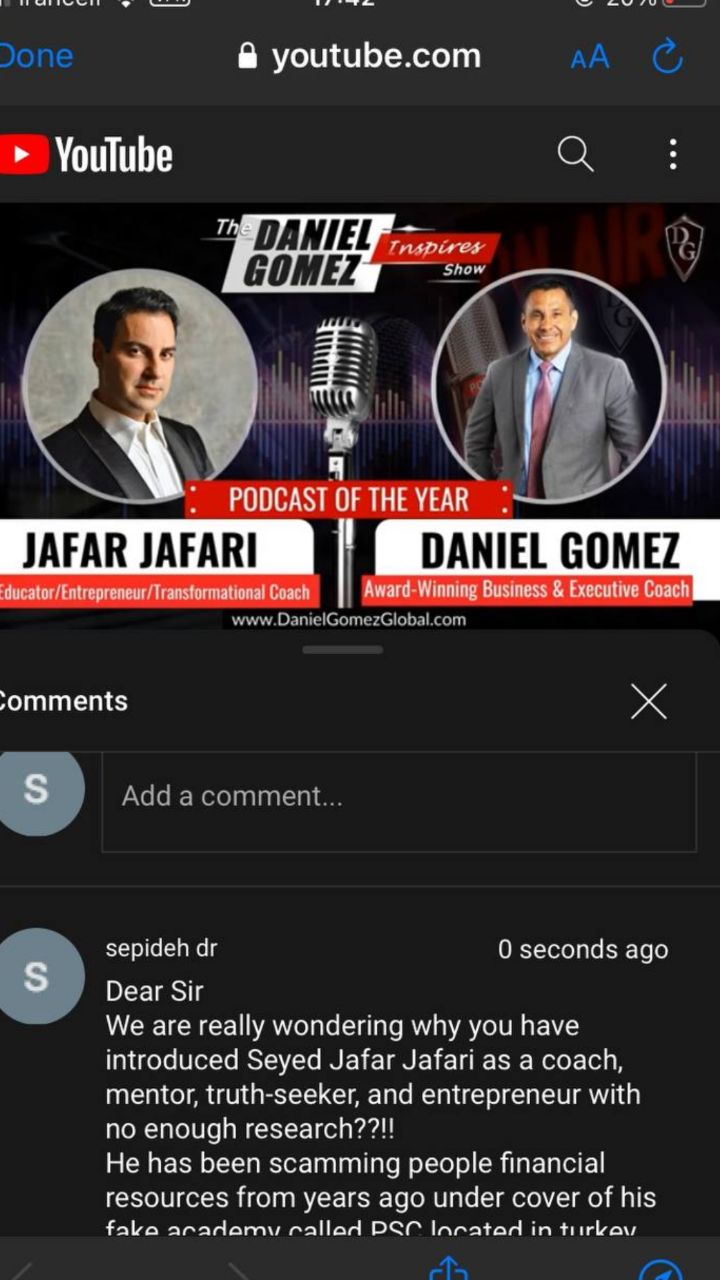Open the AA text size menu
The image size is (720, 1280).
pyautogui.click(x=589, y=58)
